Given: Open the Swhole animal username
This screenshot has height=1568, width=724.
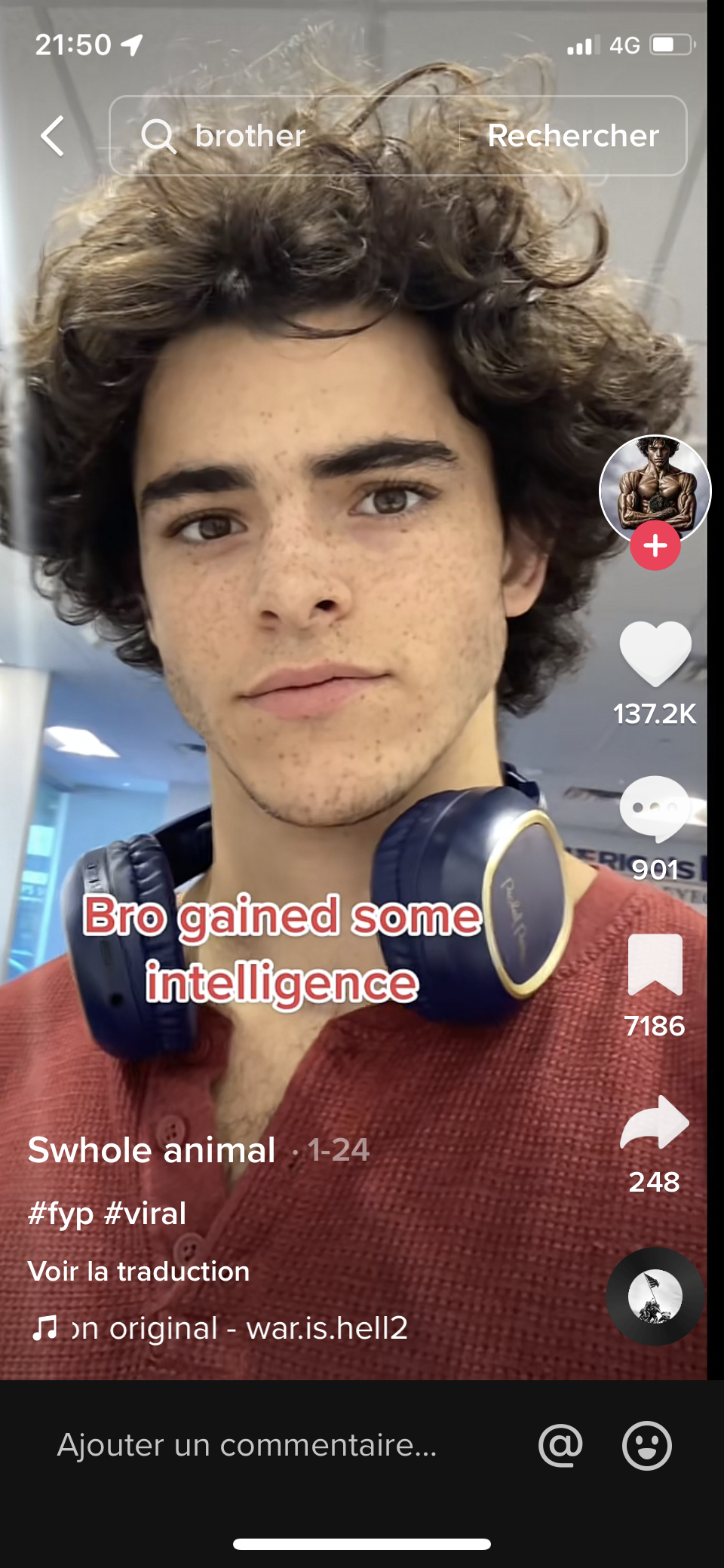Looking at the screenshot, I should 152,1150.
